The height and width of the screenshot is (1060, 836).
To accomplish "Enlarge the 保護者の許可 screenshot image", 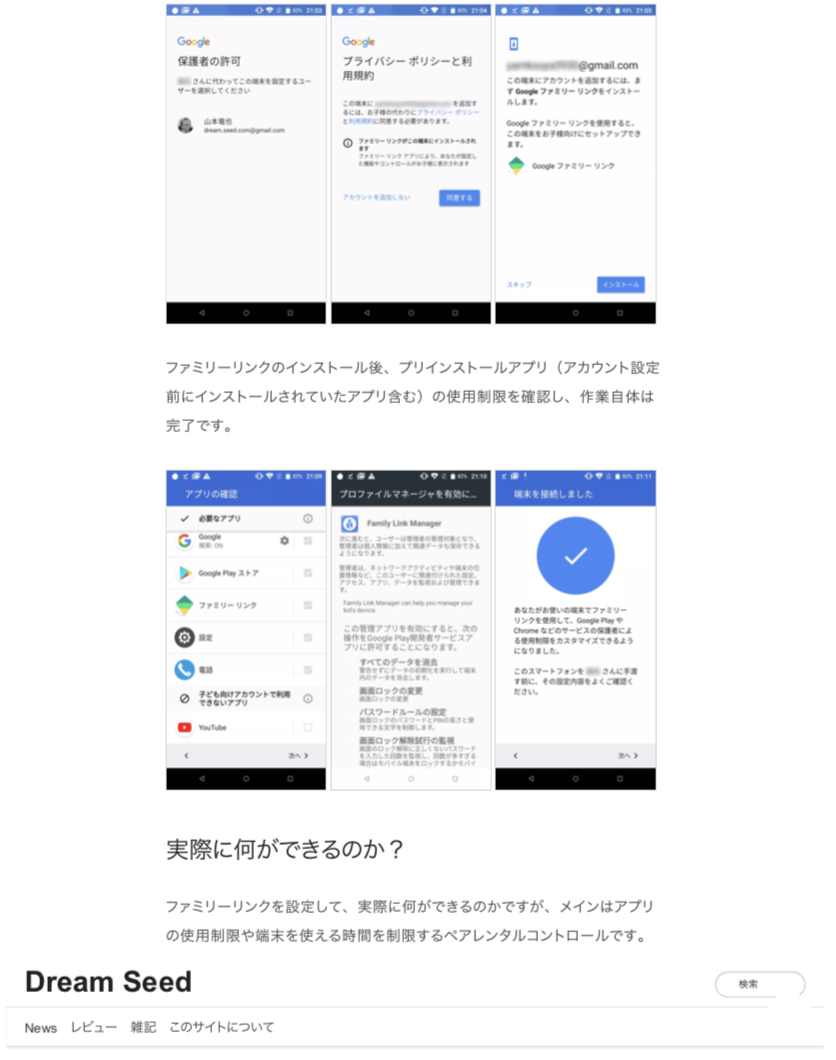I will [x=246, y=163].
